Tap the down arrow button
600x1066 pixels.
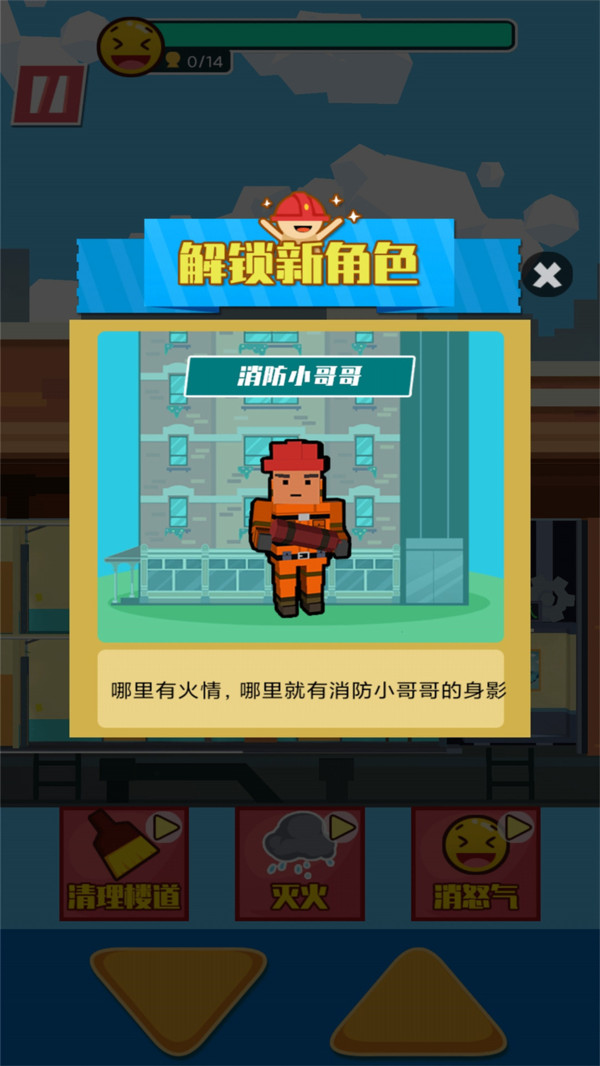[178, 992]
